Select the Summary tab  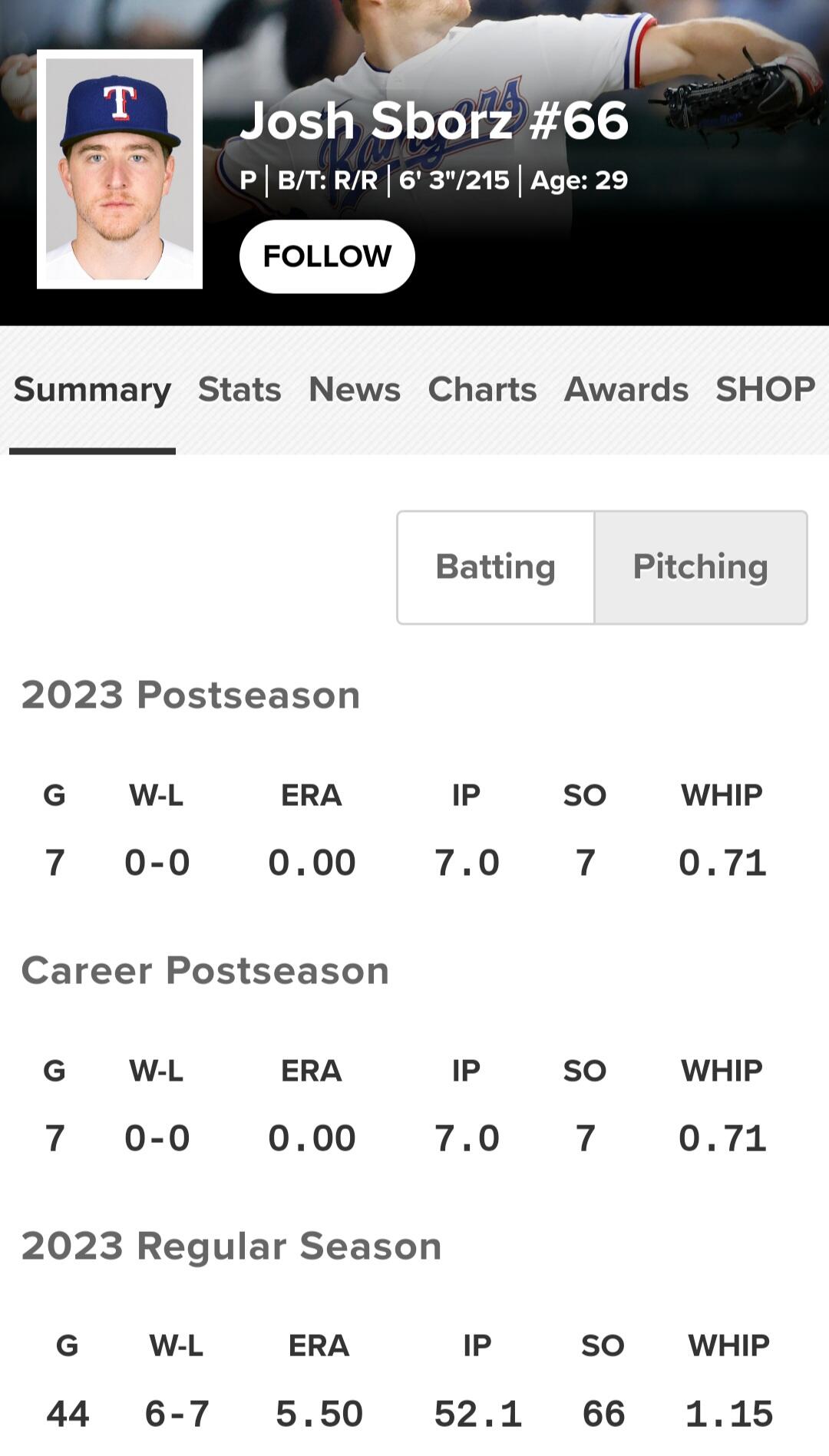click(x=92, y=390)
